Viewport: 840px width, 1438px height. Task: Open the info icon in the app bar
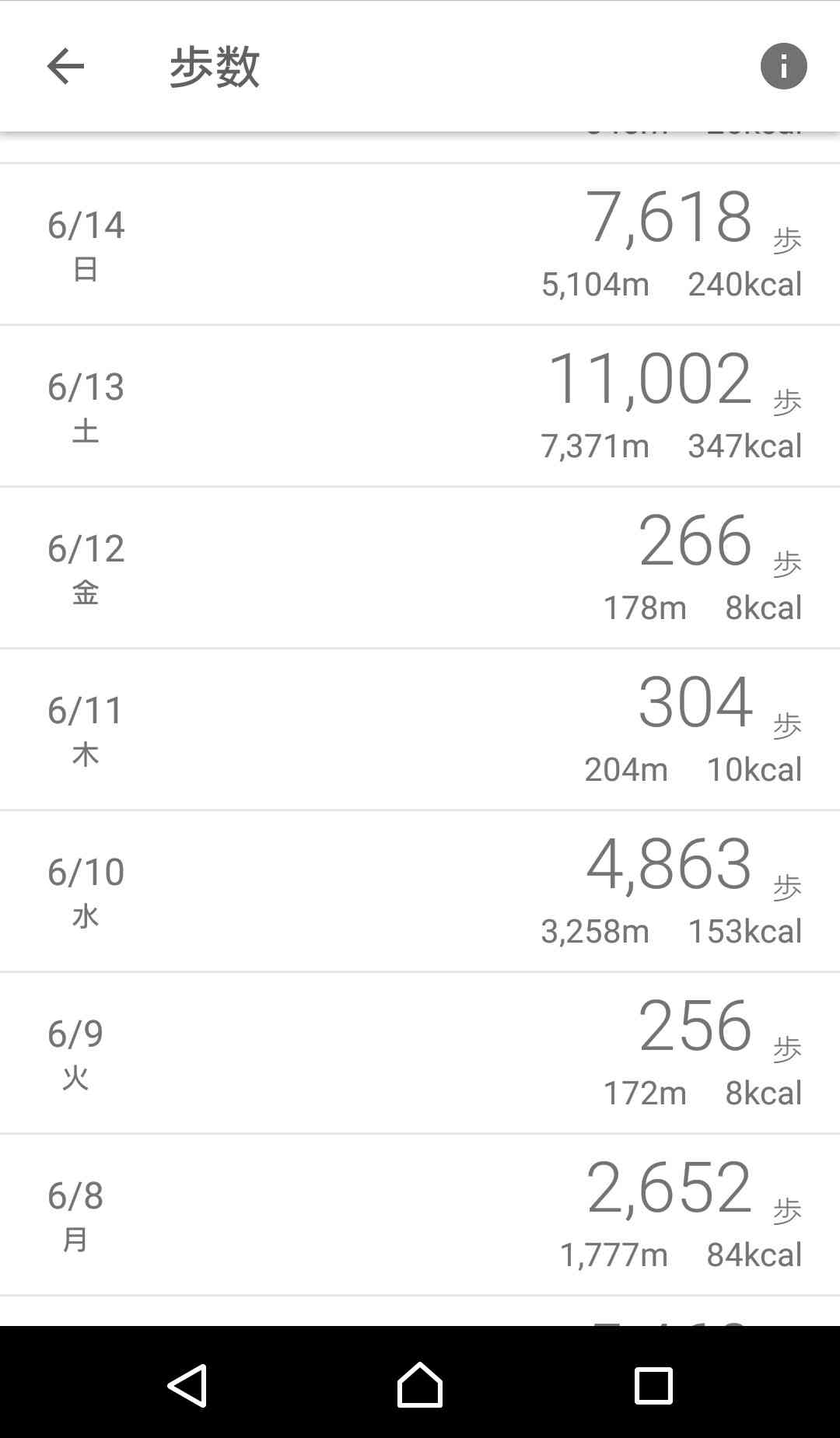click(783, 66)
